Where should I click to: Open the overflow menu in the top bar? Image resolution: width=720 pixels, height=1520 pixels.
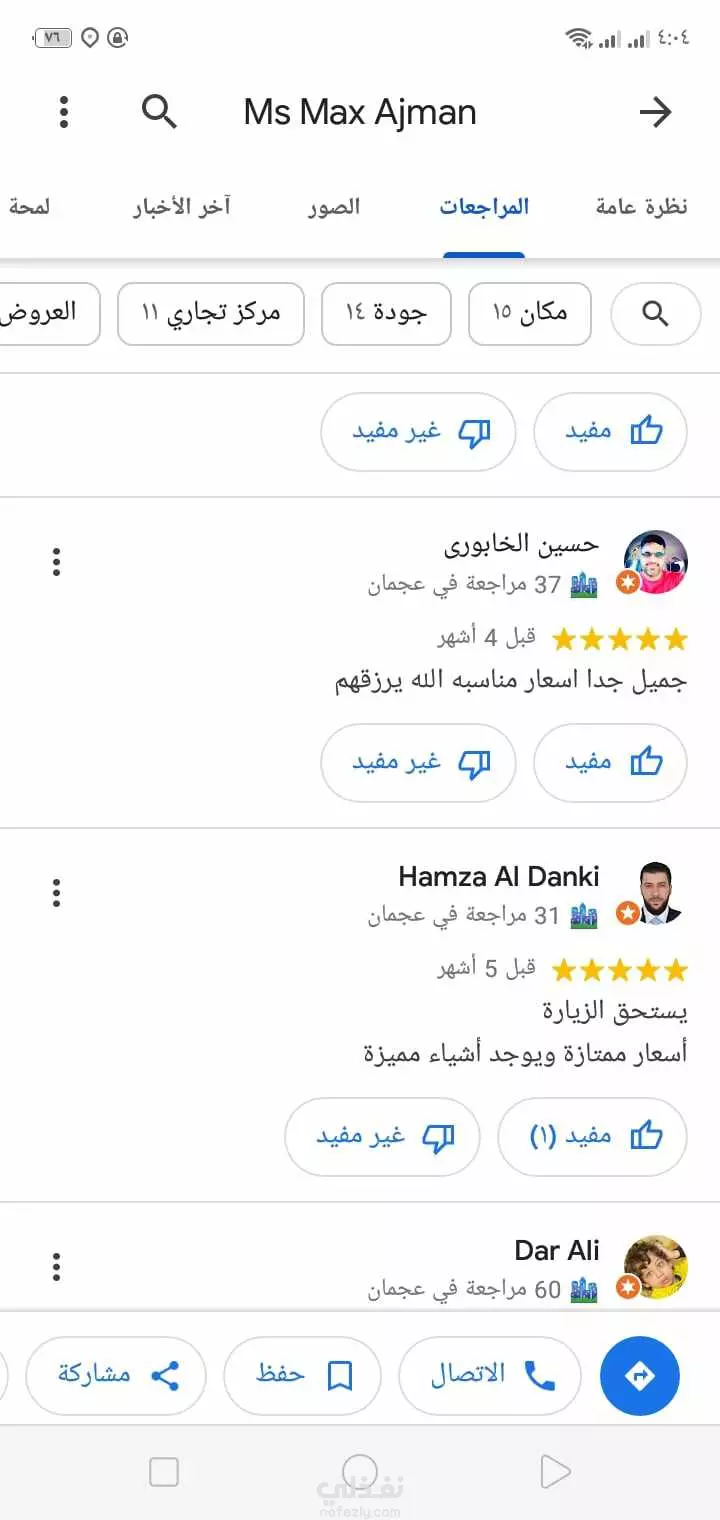click(x=64, y=112)
